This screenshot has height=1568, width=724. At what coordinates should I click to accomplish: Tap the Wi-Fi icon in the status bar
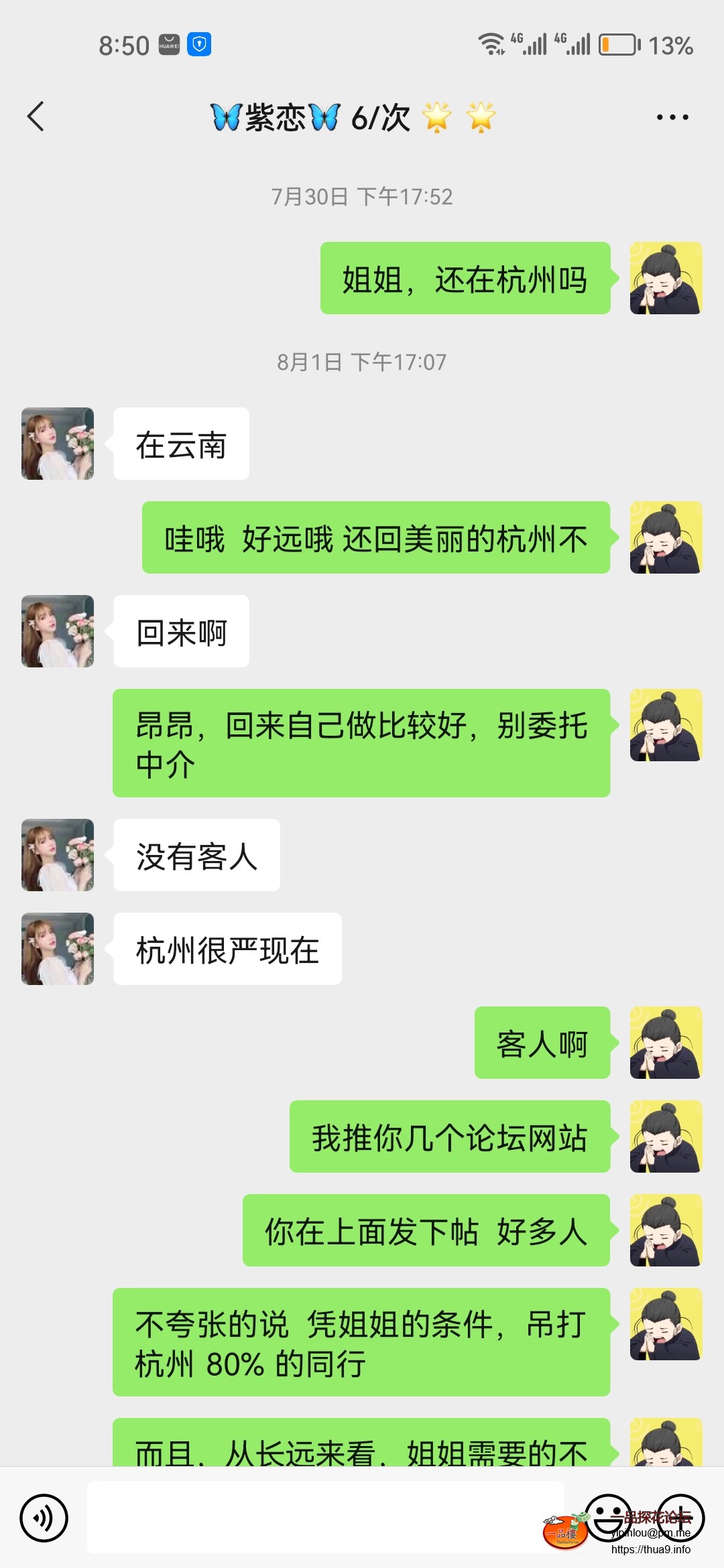tap(493, 44)
